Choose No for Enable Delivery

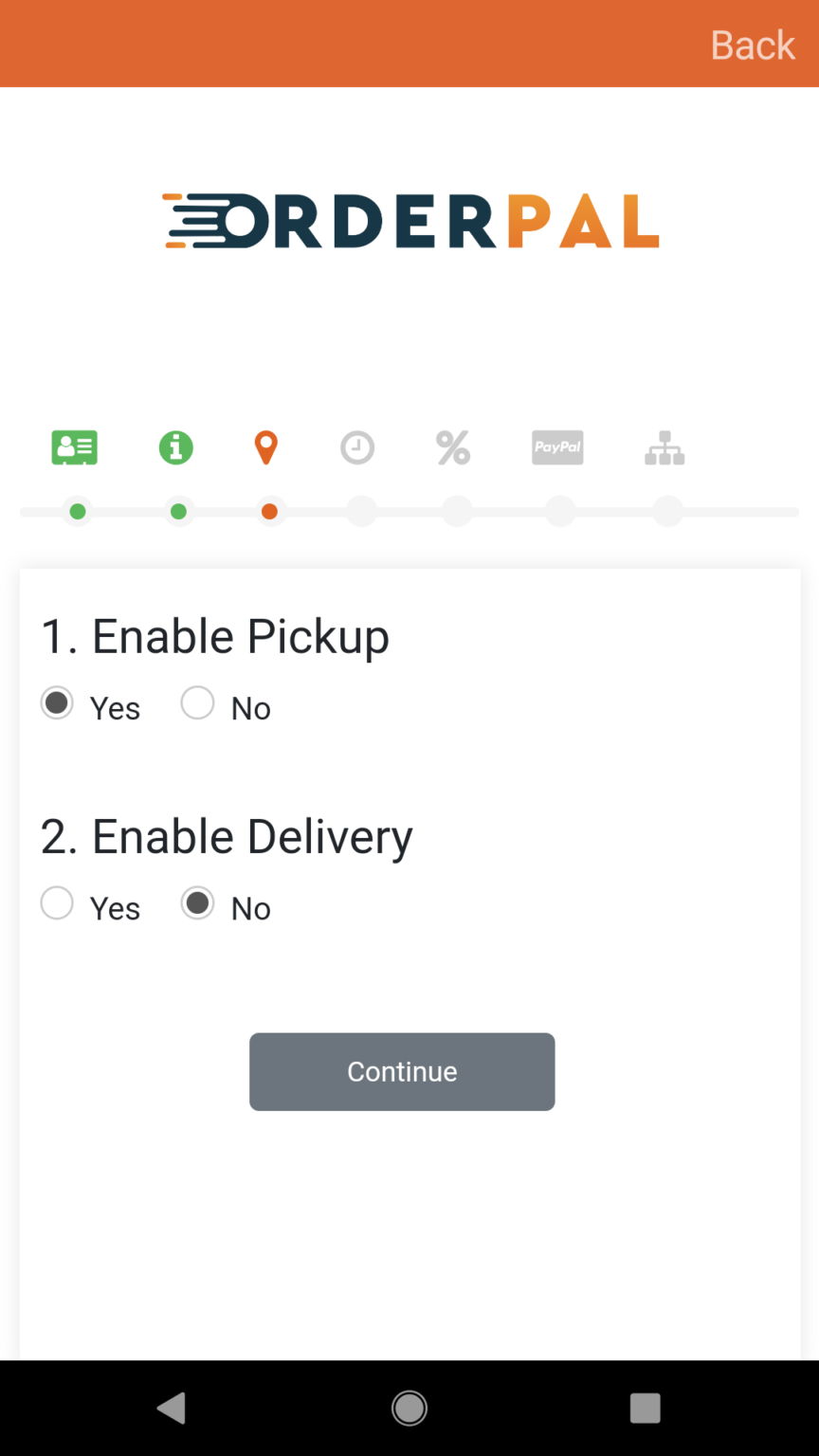click(x=197, y=903)
